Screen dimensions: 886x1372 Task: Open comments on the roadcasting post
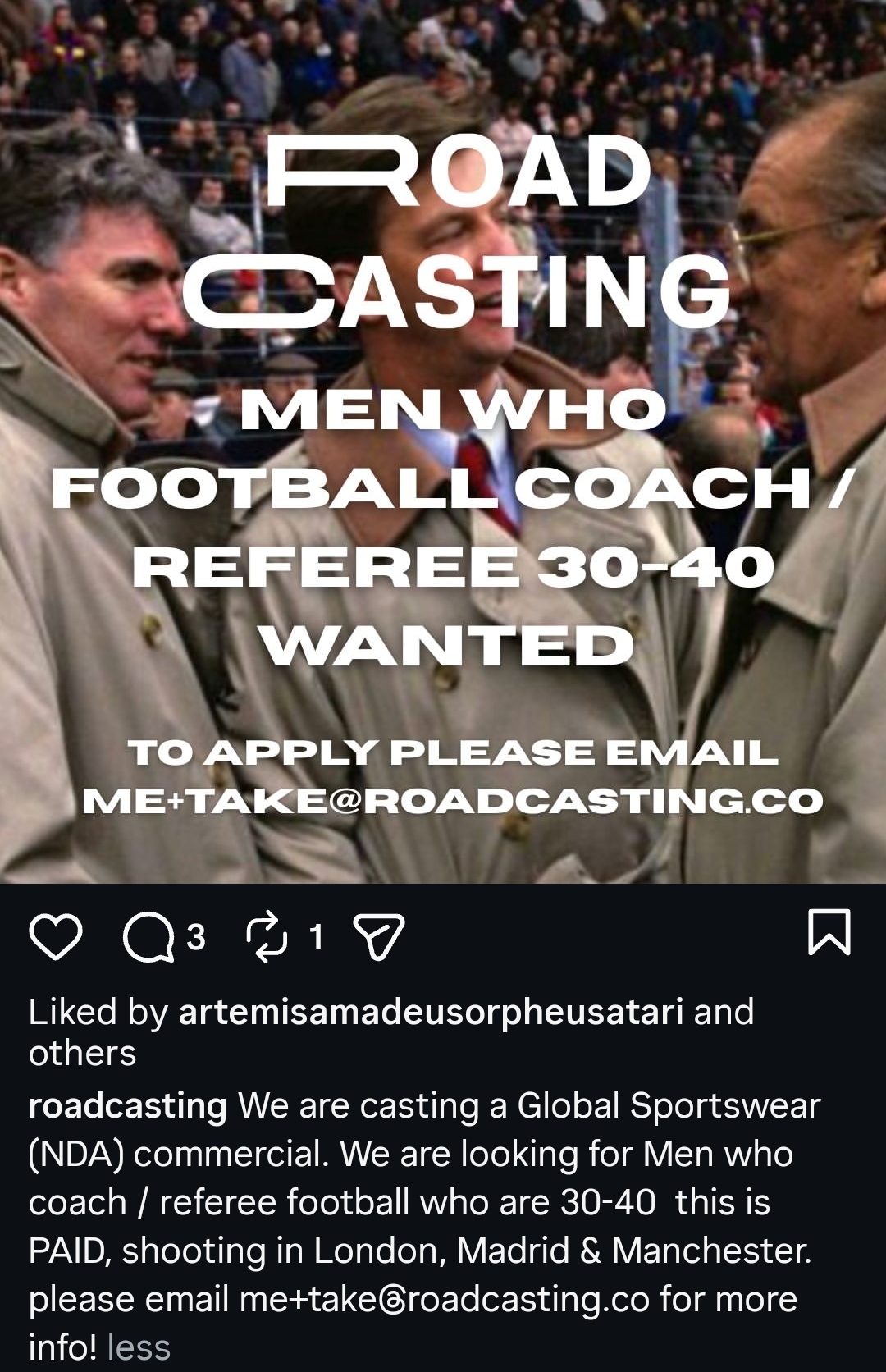click(148, 937)
